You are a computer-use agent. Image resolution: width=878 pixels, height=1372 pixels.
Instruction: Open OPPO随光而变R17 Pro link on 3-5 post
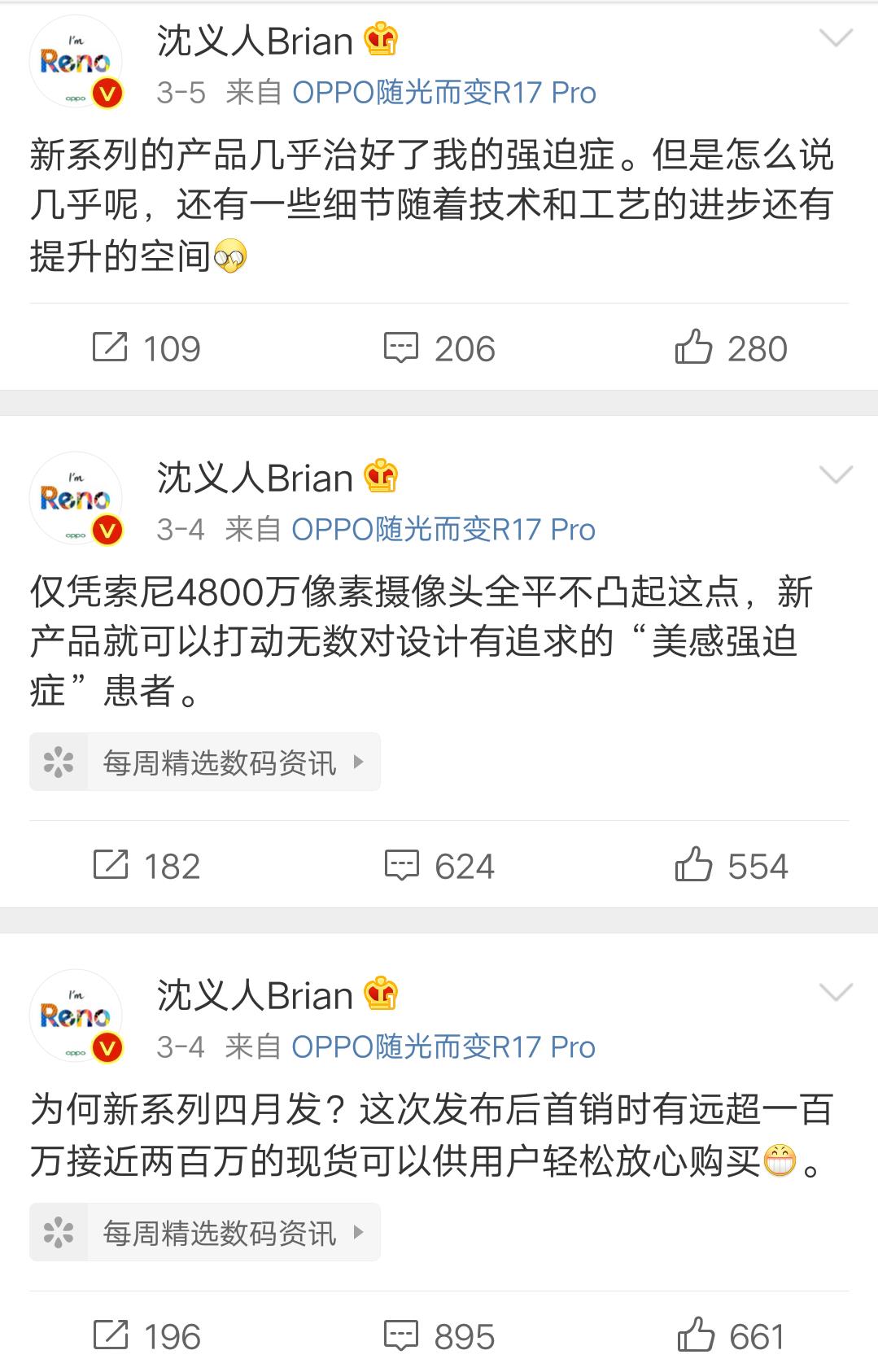coord(443,93)
